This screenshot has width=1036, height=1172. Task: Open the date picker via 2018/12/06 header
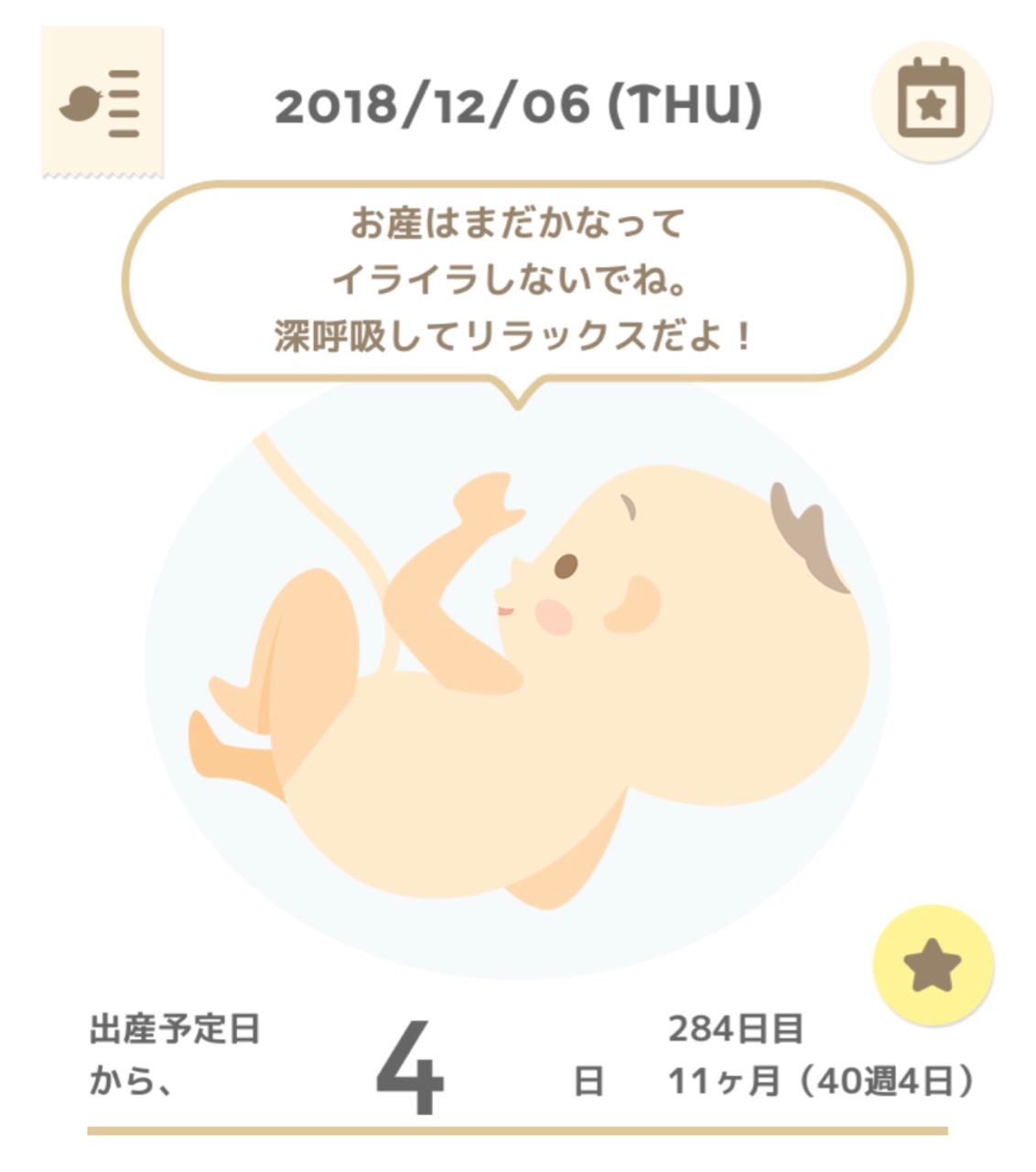(518, 105)
